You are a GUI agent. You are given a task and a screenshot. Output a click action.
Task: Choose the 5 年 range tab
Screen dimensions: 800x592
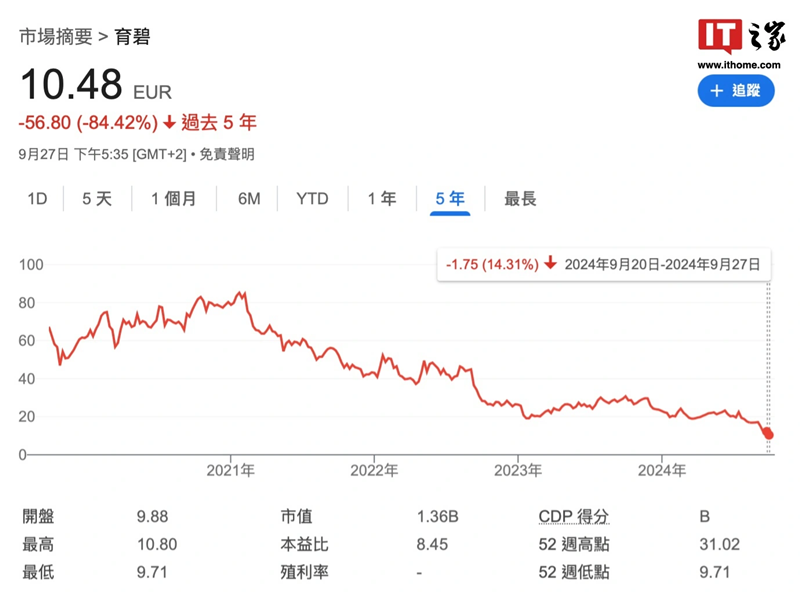click(450, 199)
